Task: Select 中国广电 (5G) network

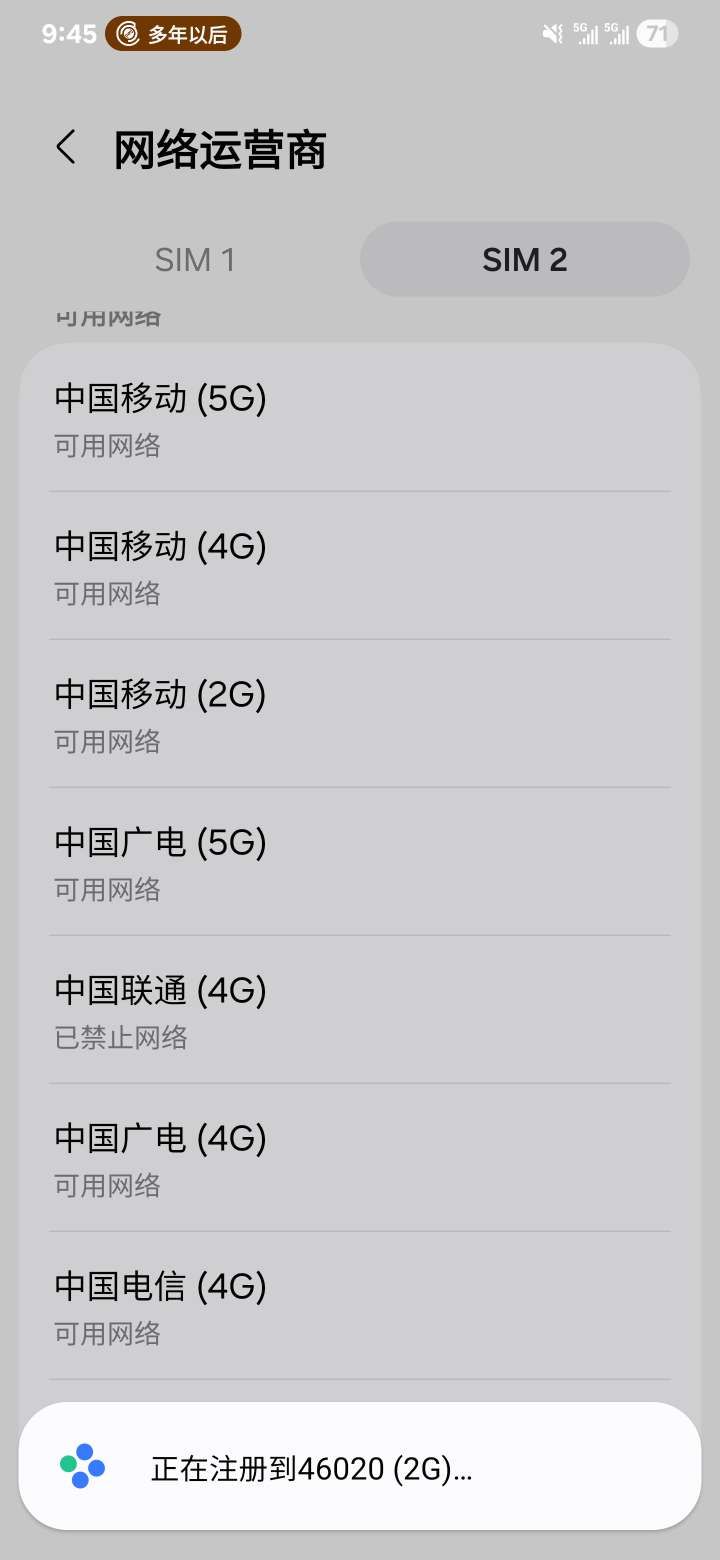Action: 360,862
